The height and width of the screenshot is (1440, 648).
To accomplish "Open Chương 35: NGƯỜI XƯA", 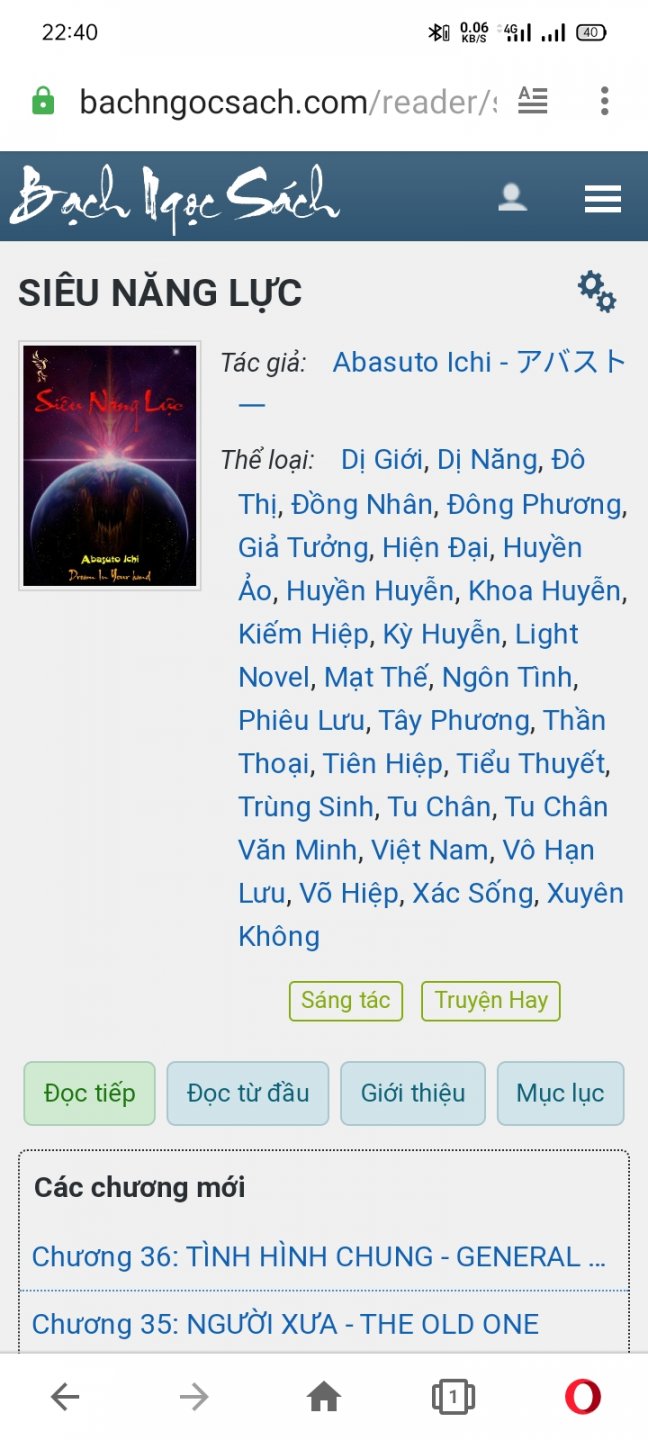I will [x=285, y=1324].
